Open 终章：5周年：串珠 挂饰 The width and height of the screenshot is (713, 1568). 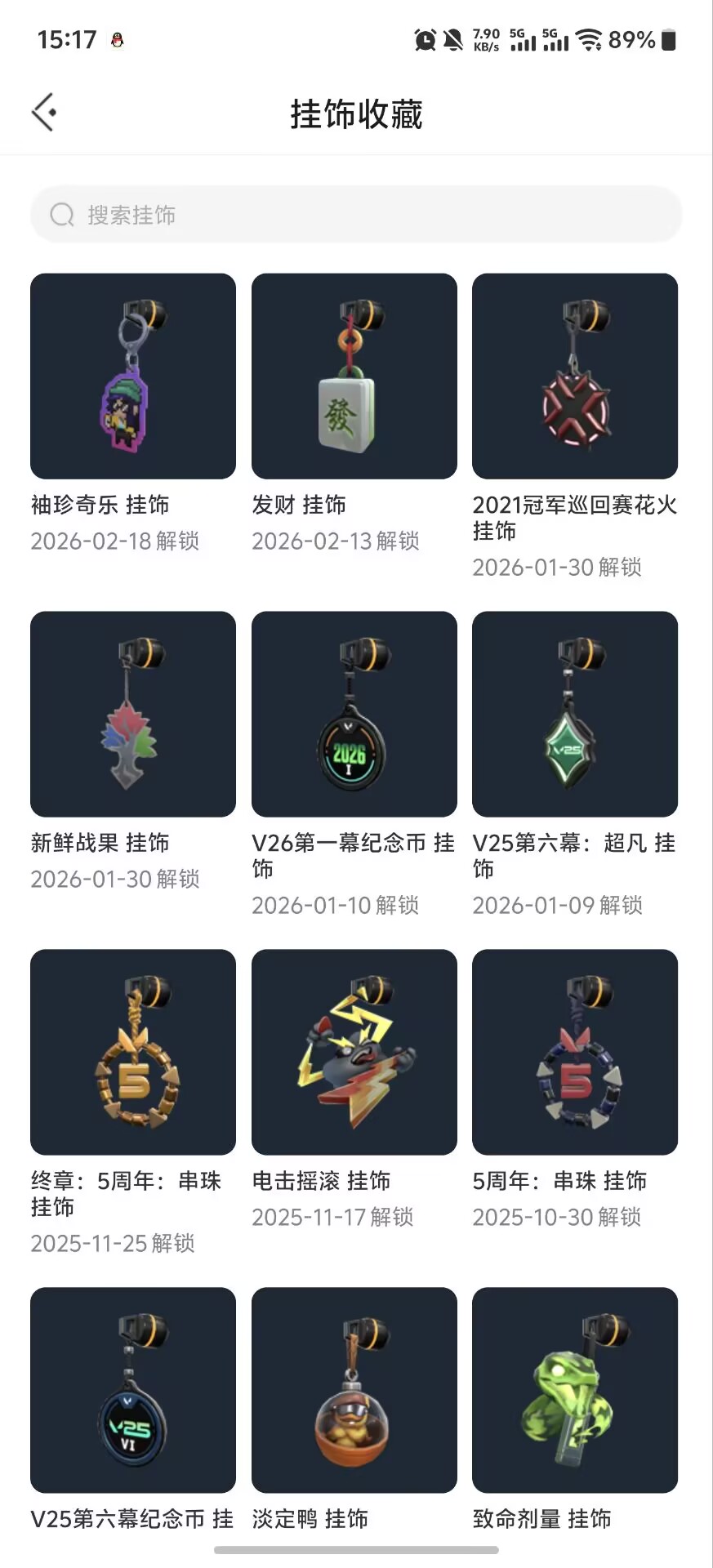pos(133,1053)
